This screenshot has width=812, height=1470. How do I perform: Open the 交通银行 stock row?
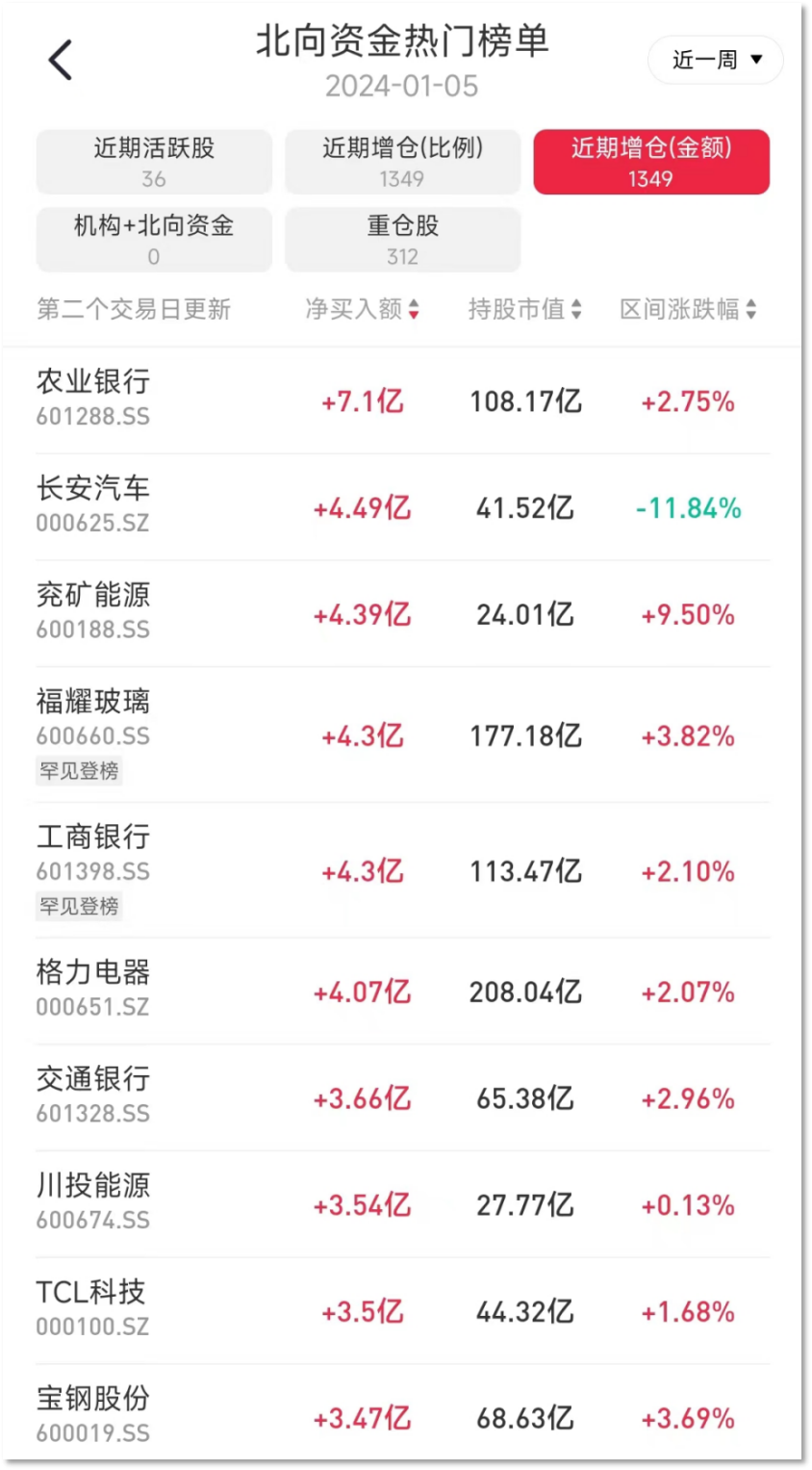point(402,1098)
